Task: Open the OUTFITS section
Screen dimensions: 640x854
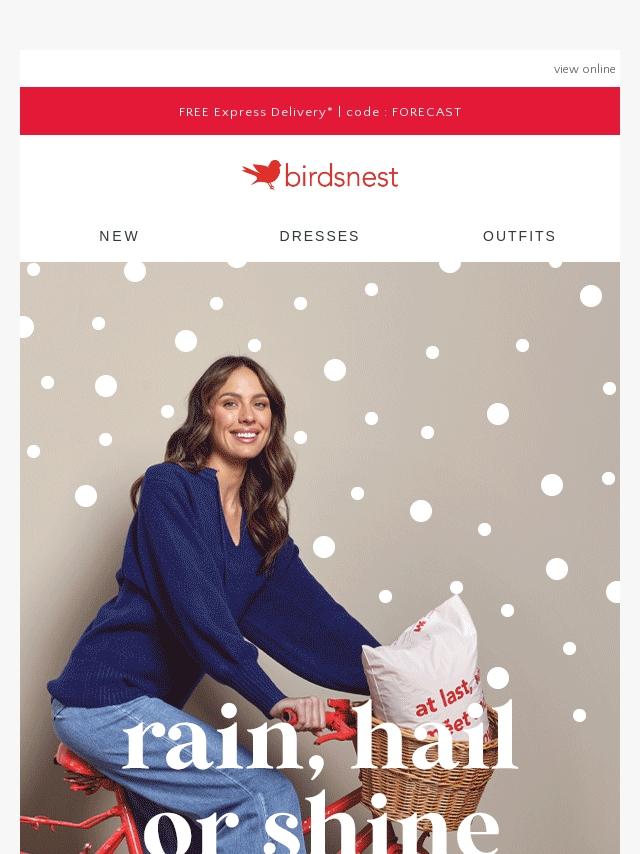Action: tap(519, 236)
